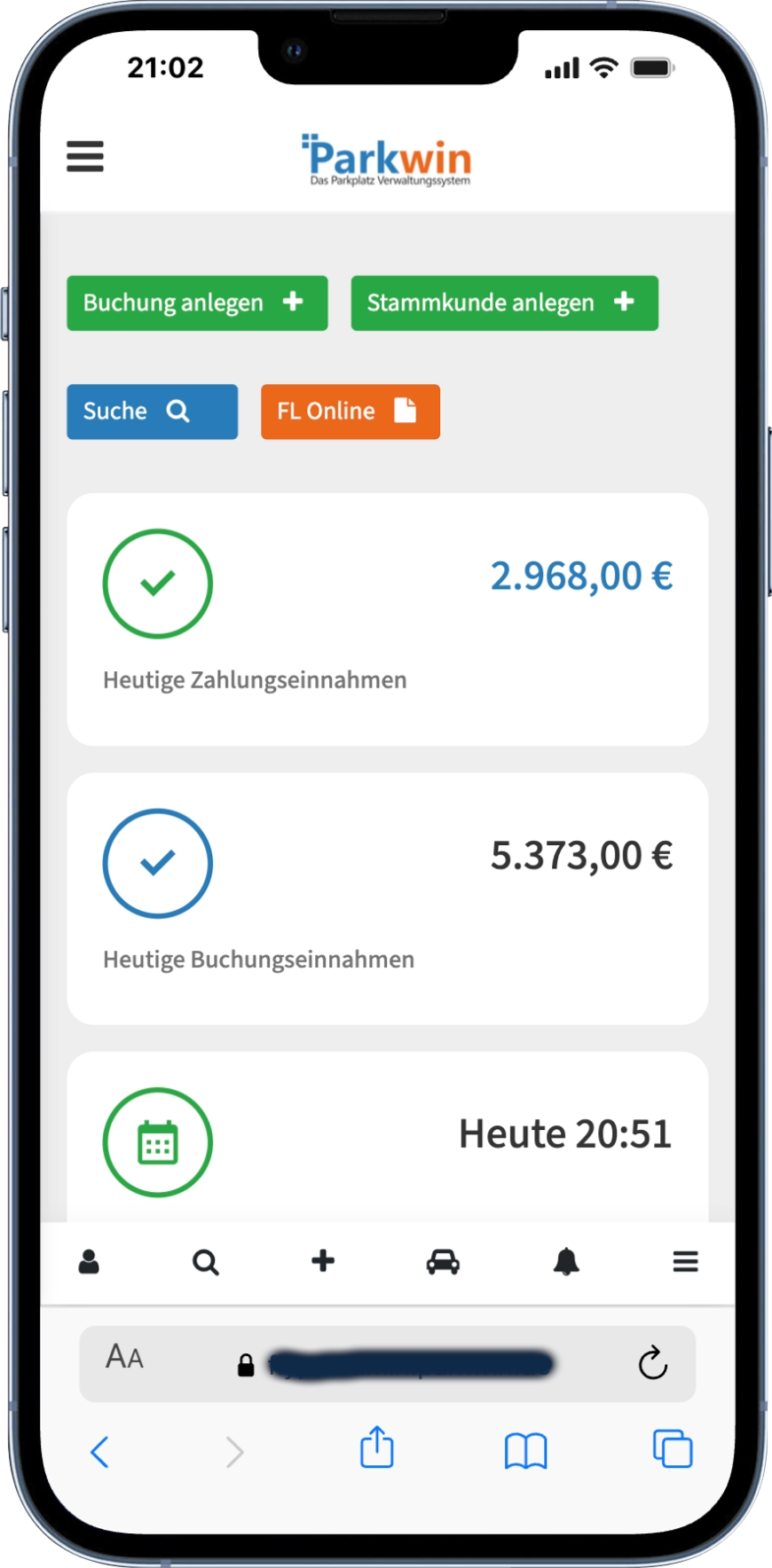Open FL Online

(x=350, y=411)
